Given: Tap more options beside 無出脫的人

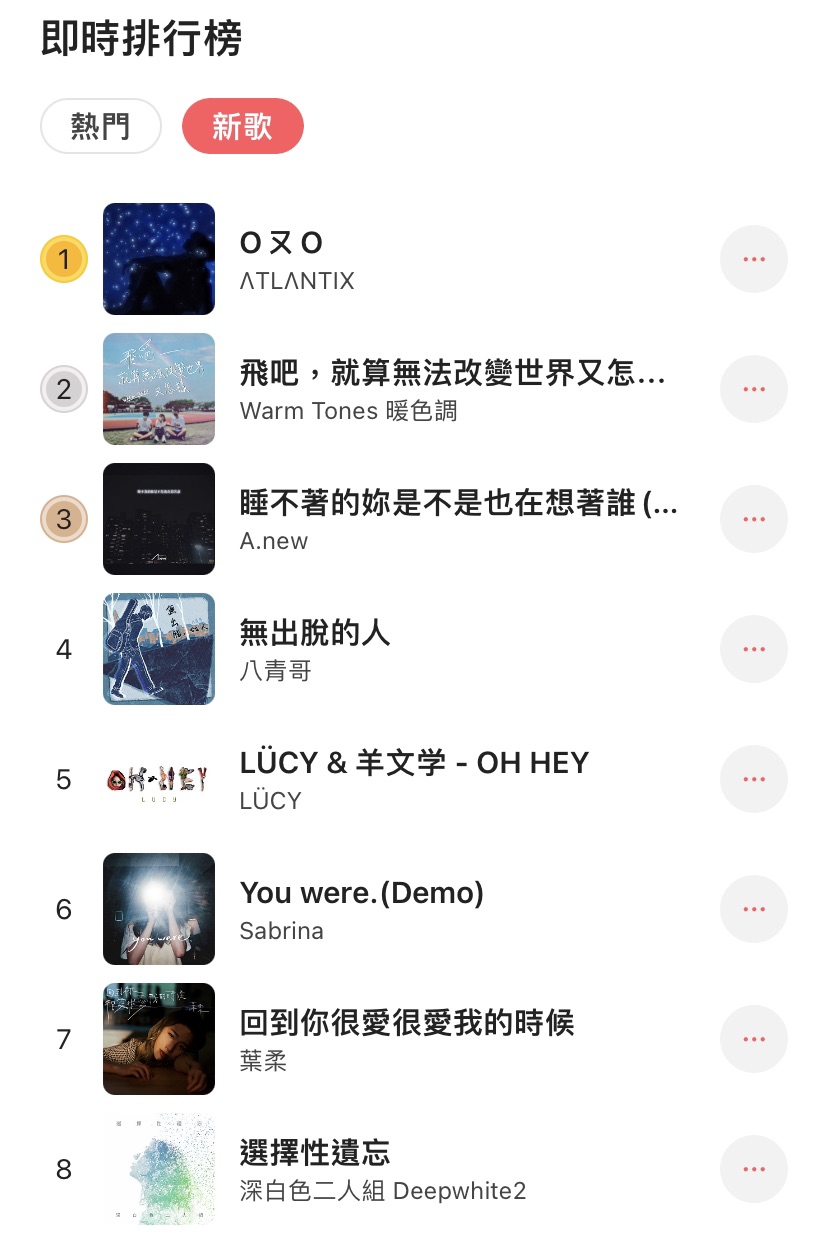Looking at the screenshot, I should 753,649.
